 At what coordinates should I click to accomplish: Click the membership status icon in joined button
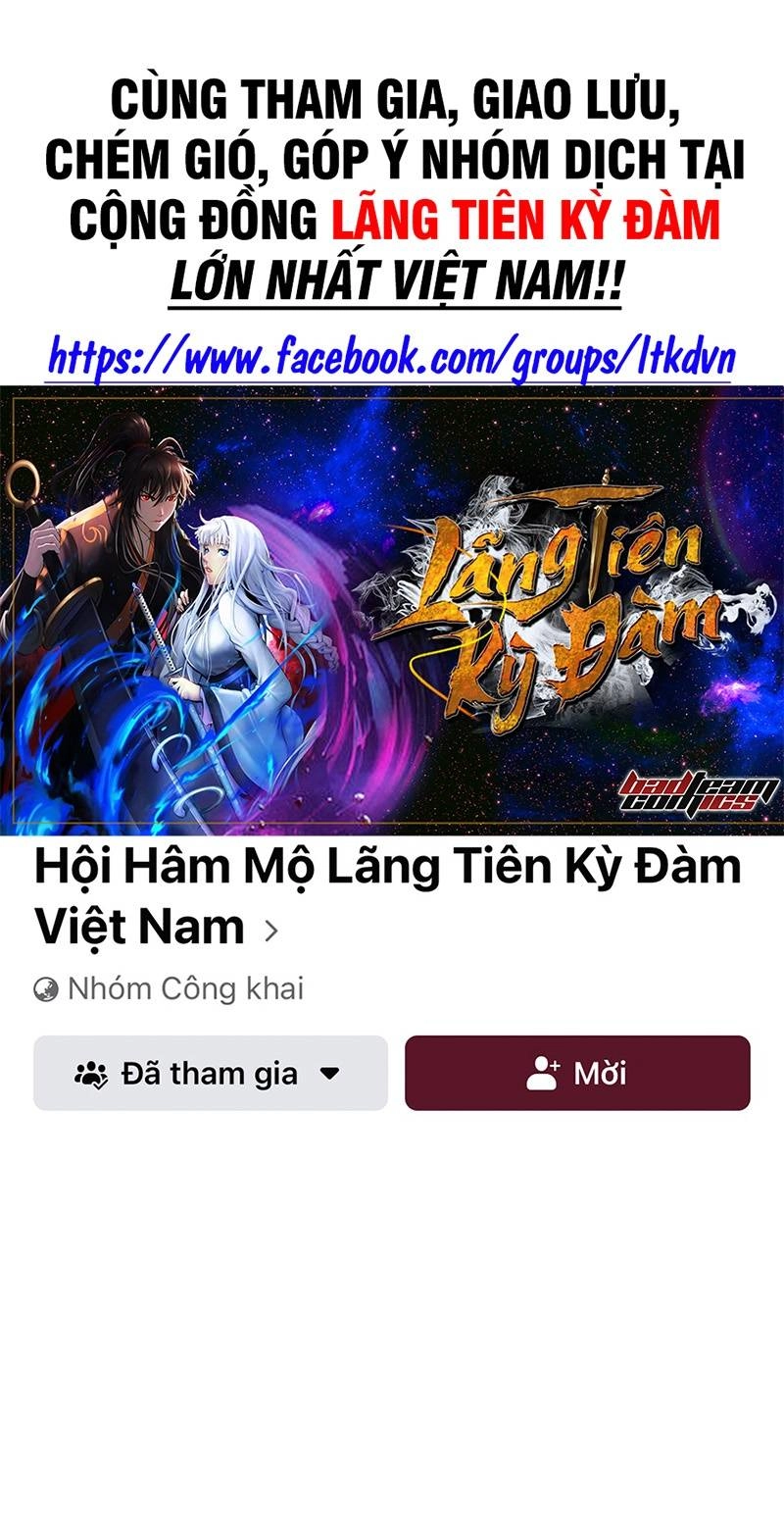point(93,1074)
